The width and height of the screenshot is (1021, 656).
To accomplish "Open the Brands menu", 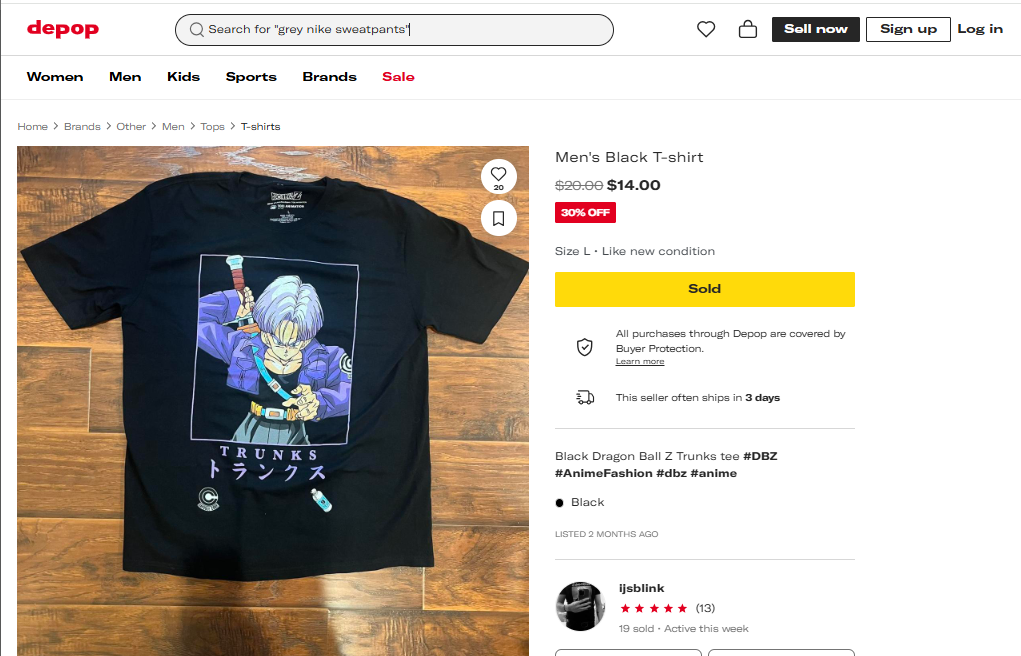I will [329, 77].
